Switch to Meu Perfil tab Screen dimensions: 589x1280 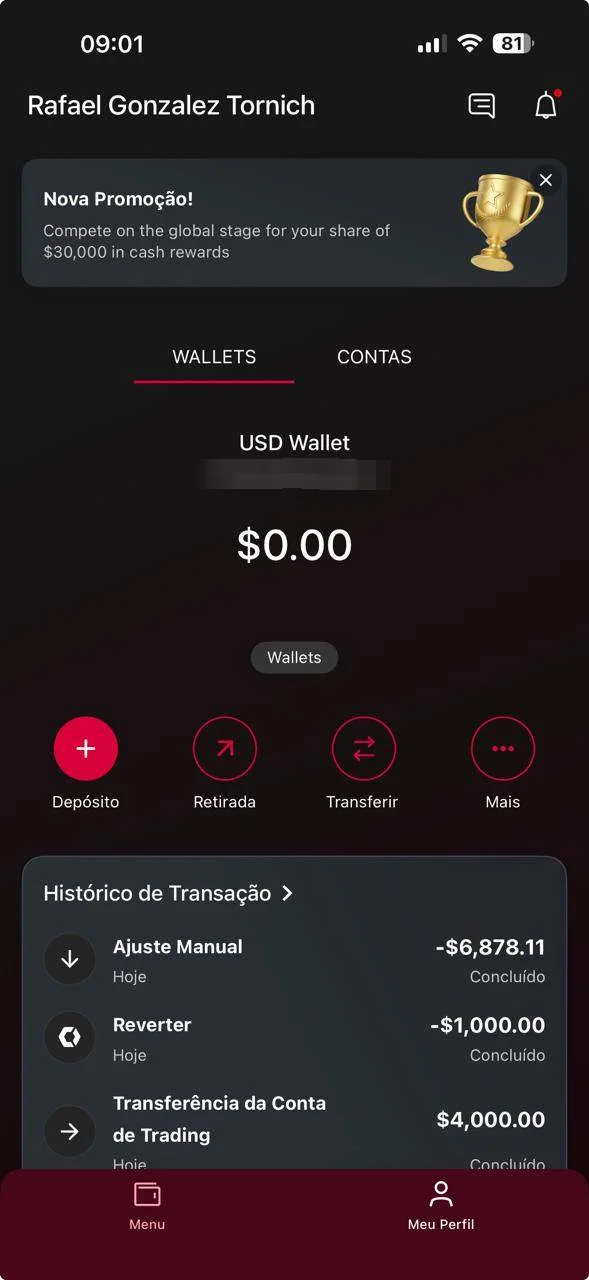point(441,1206)
